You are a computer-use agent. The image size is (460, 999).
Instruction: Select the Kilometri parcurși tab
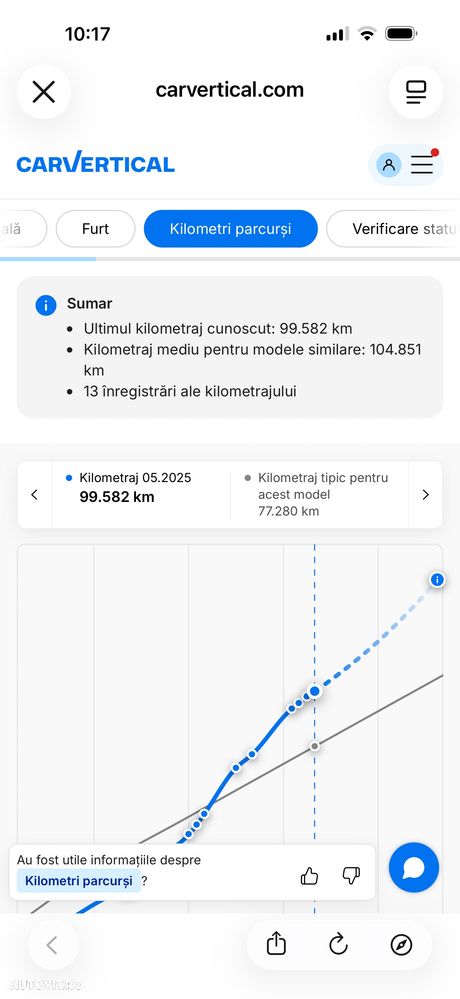231,229
